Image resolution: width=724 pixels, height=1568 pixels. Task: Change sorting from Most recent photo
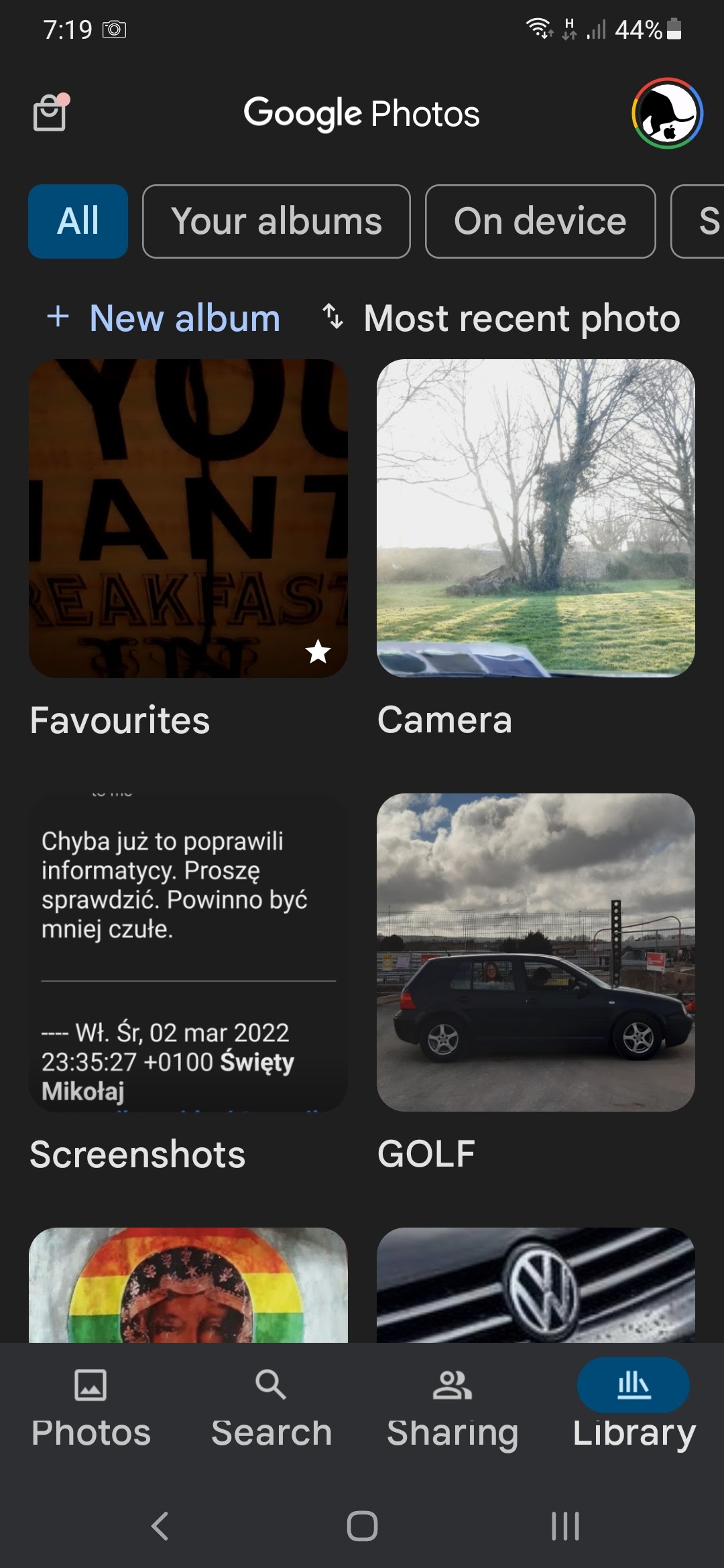coord(501,318)
